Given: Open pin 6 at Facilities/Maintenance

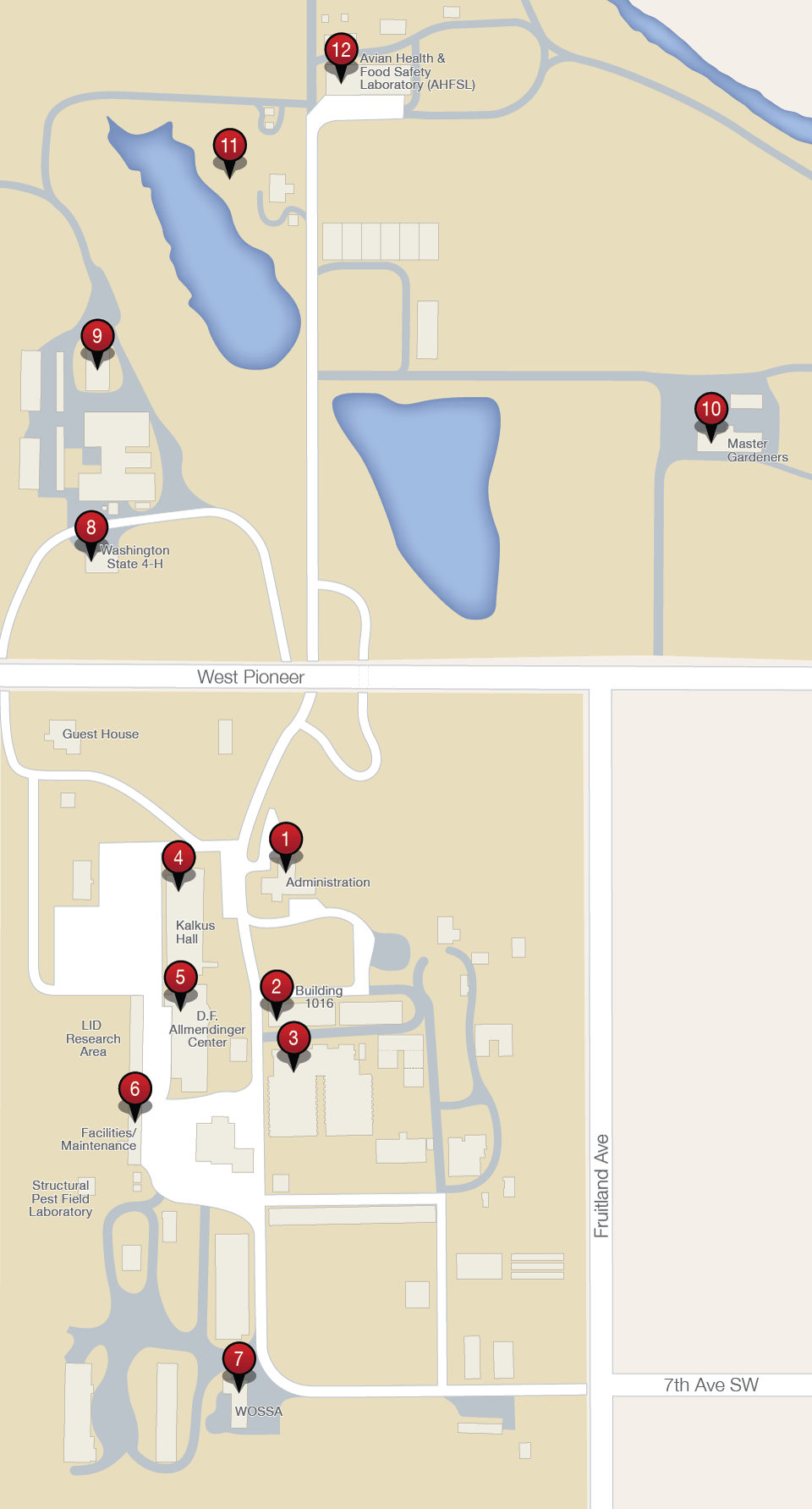Looking at the screenshot, I should tap(135, 1089).
